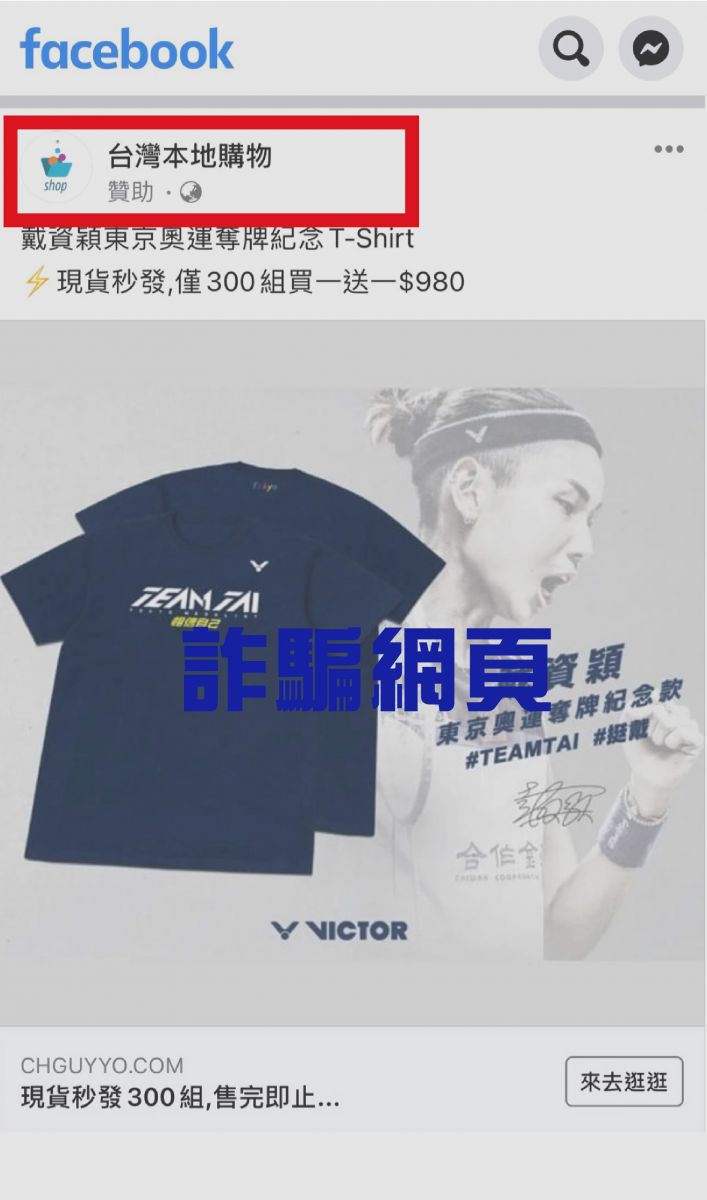Open Facebook search
The width and height of the screenshot is (707, 1200).
point(571,48)
